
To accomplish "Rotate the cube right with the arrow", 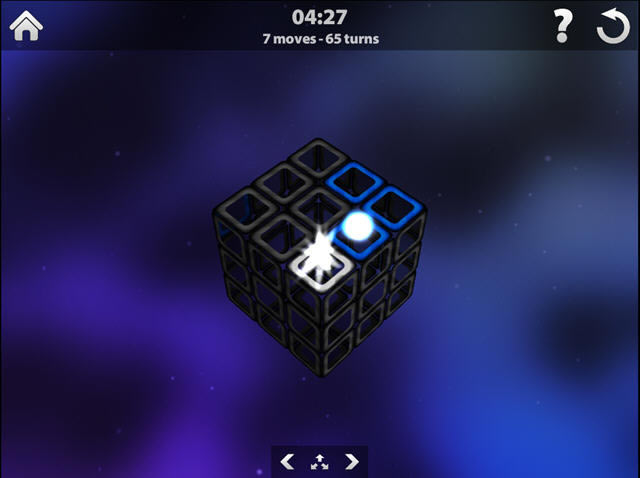I will pos(351,461).
